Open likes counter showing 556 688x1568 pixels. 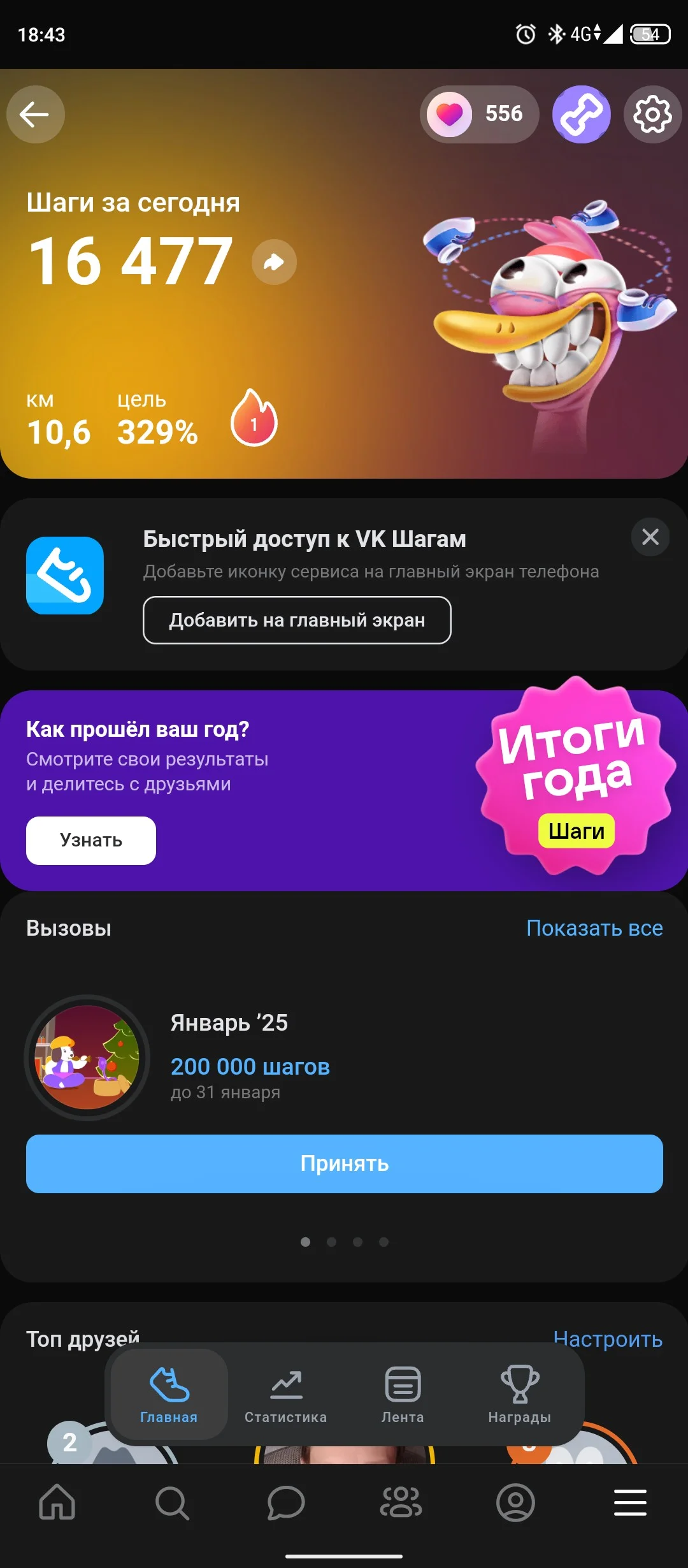(479, 113)
